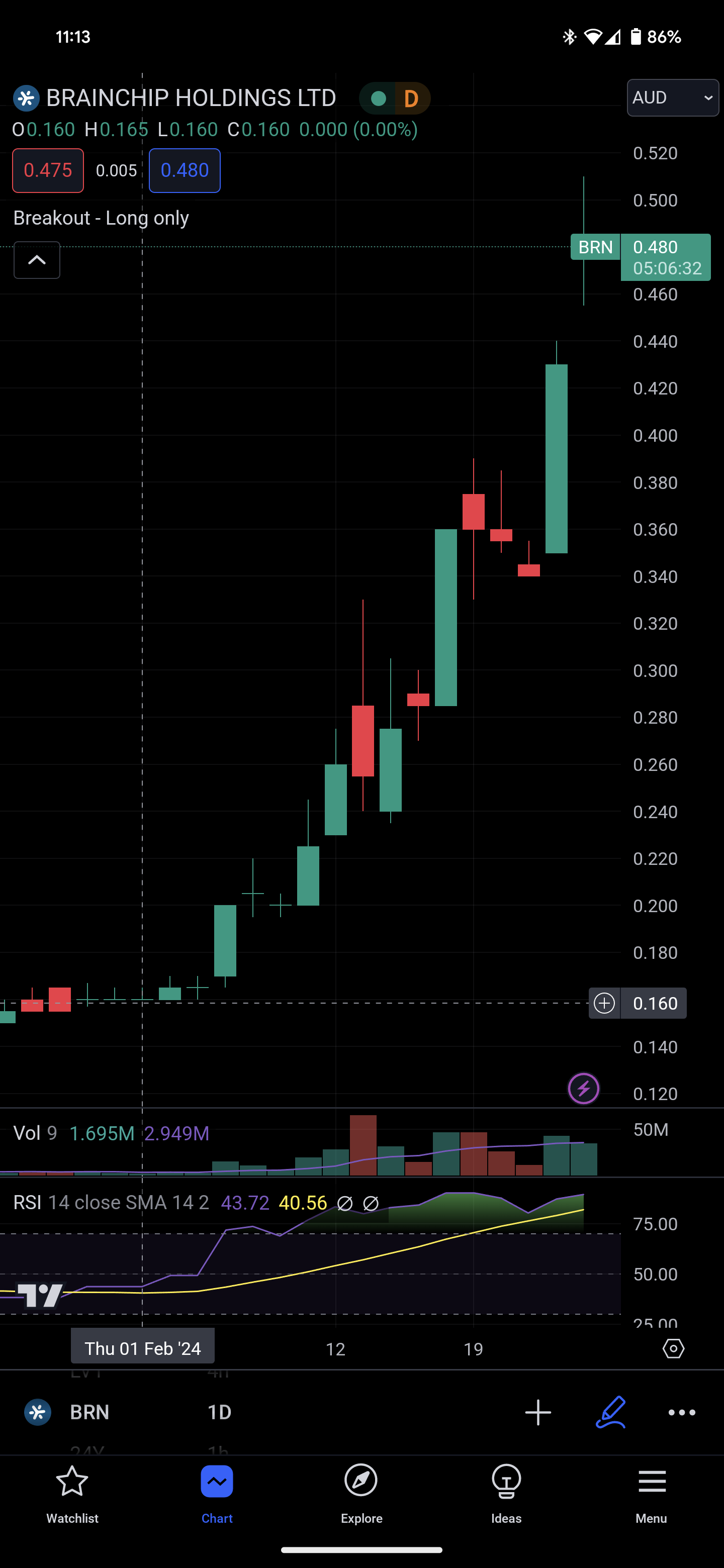Image resolution: width=724 pixels, height=1568 pixels.
Task: Tap the purple lightning bolt icon
Action: 583,1089
